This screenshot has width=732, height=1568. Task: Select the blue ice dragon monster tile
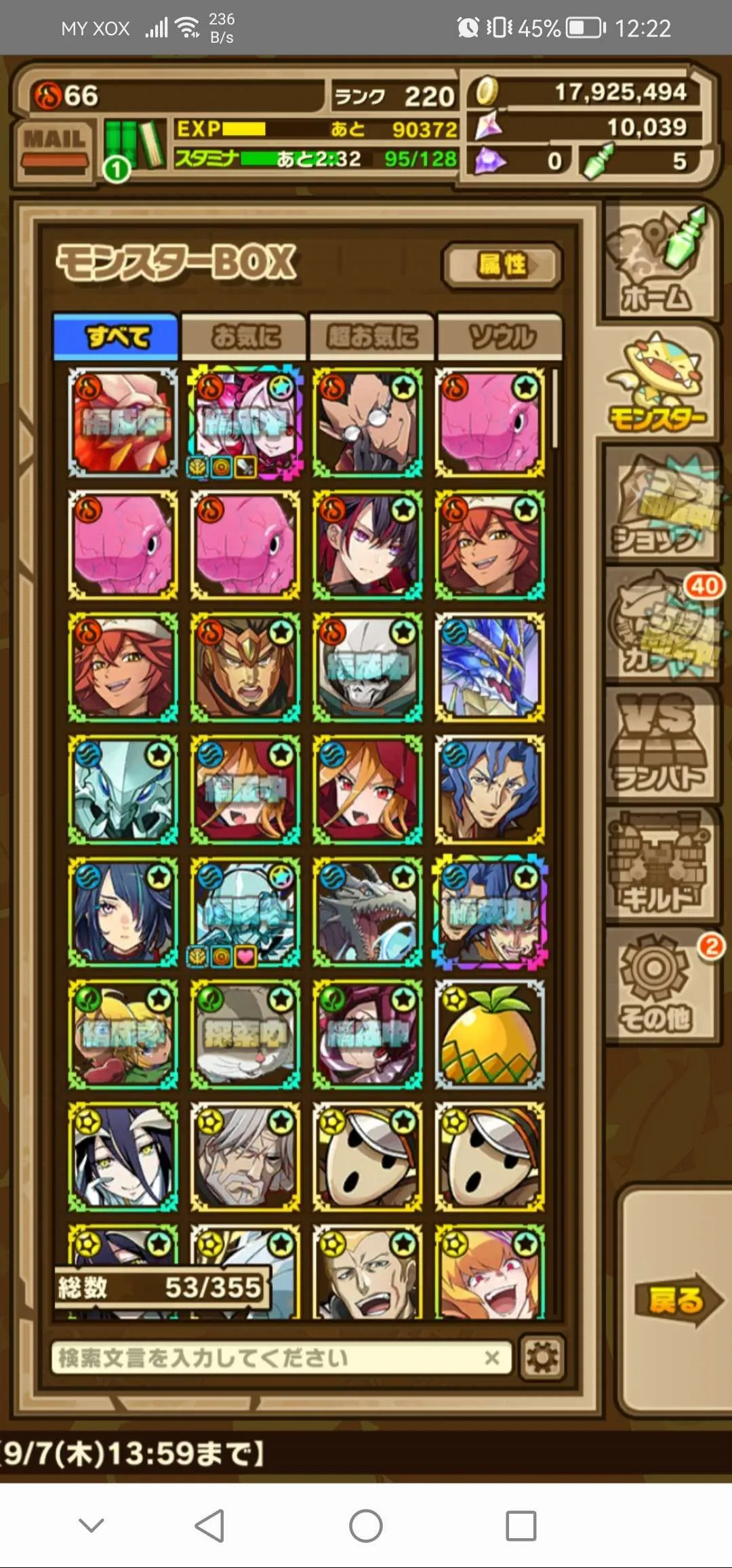coord(489,668)
